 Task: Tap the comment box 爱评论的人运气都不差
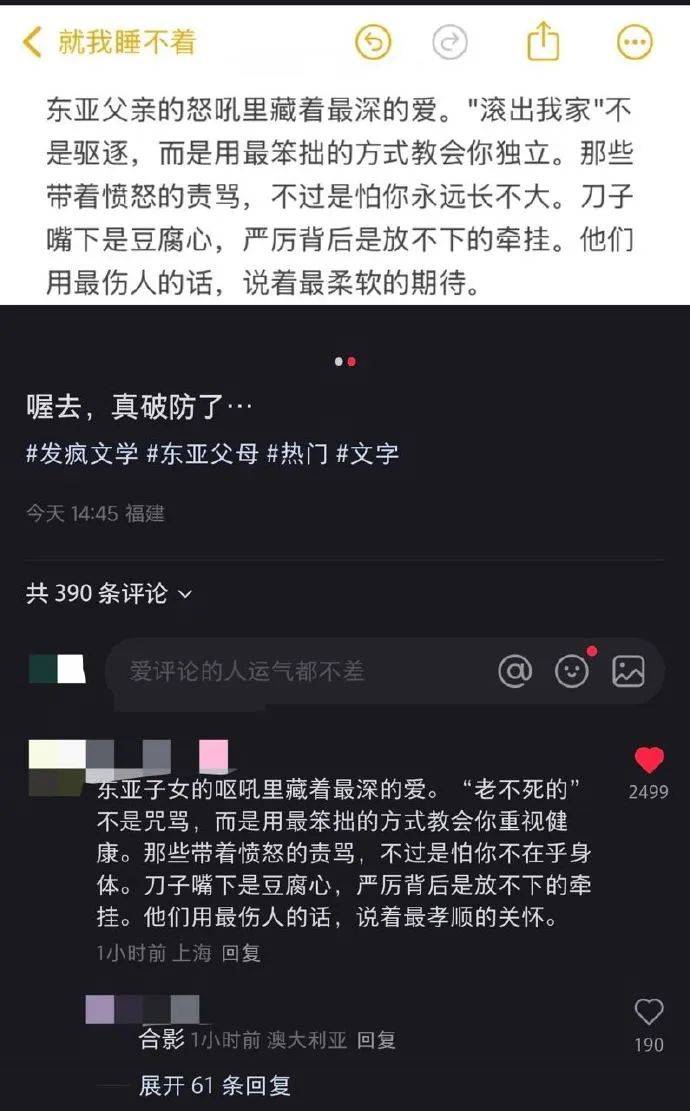click(290, 671)
